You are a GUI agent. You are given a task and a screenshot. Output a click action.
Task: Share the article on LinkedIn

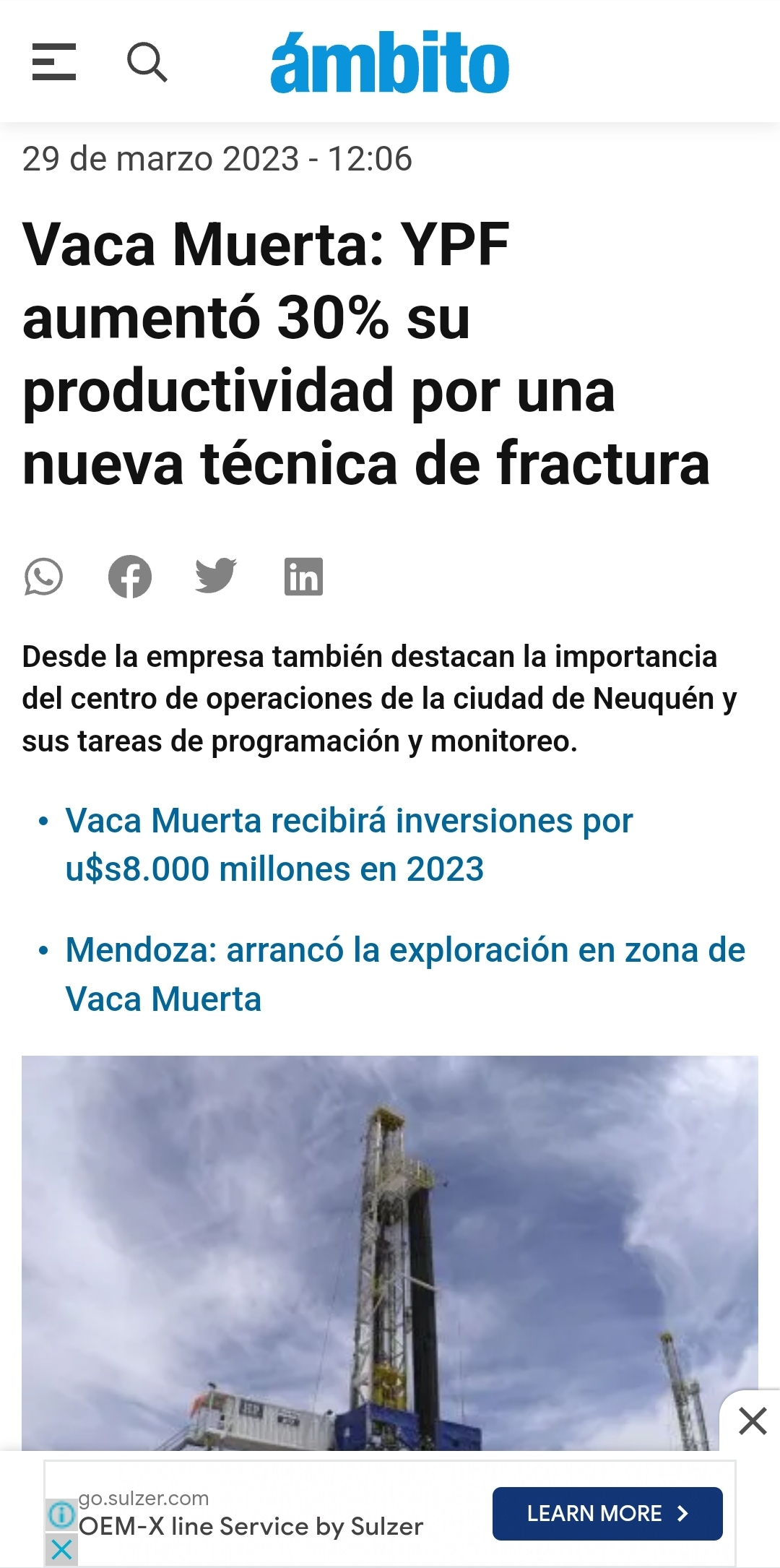point(303,577)
